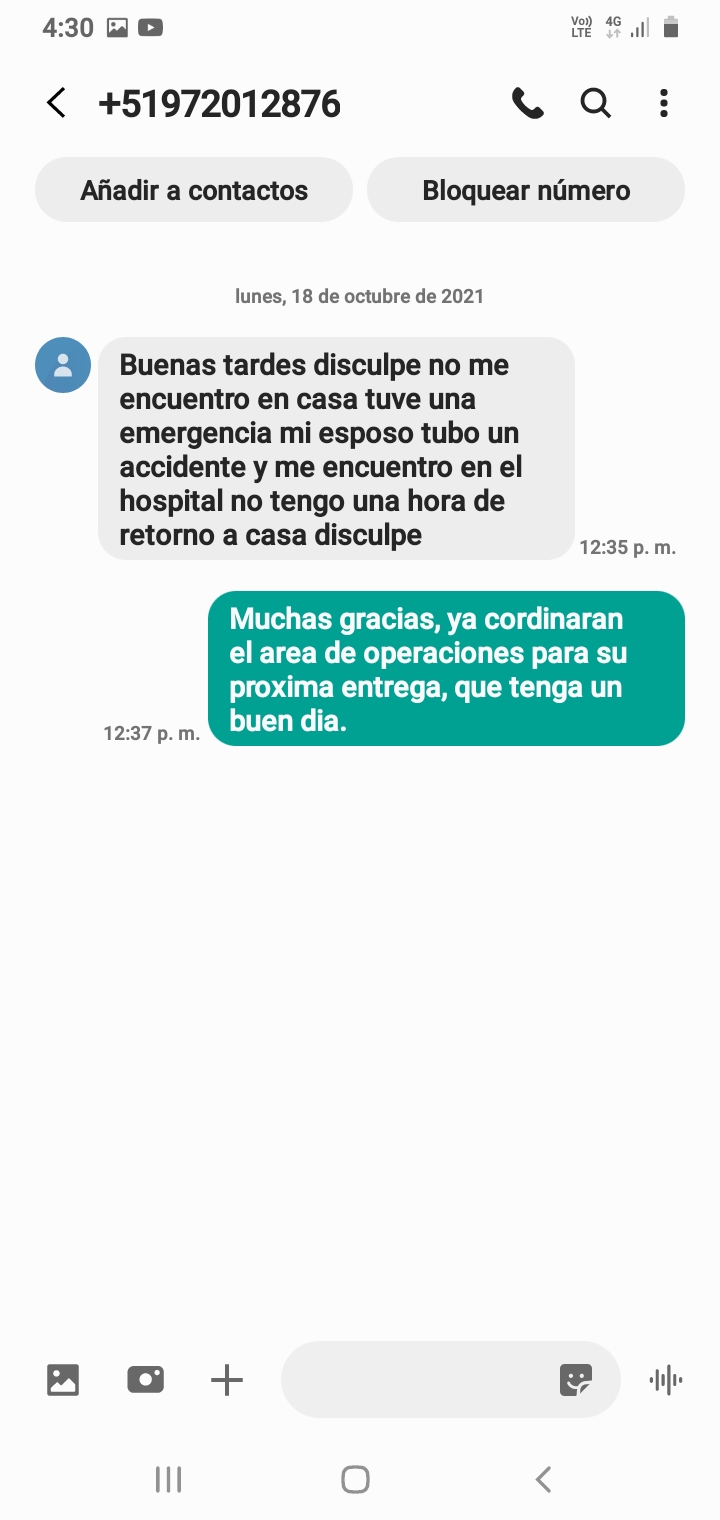The height and width of the screenshot is (1520, 720).
Task: Open the camera to take a photo
Action: [146, 1380]
